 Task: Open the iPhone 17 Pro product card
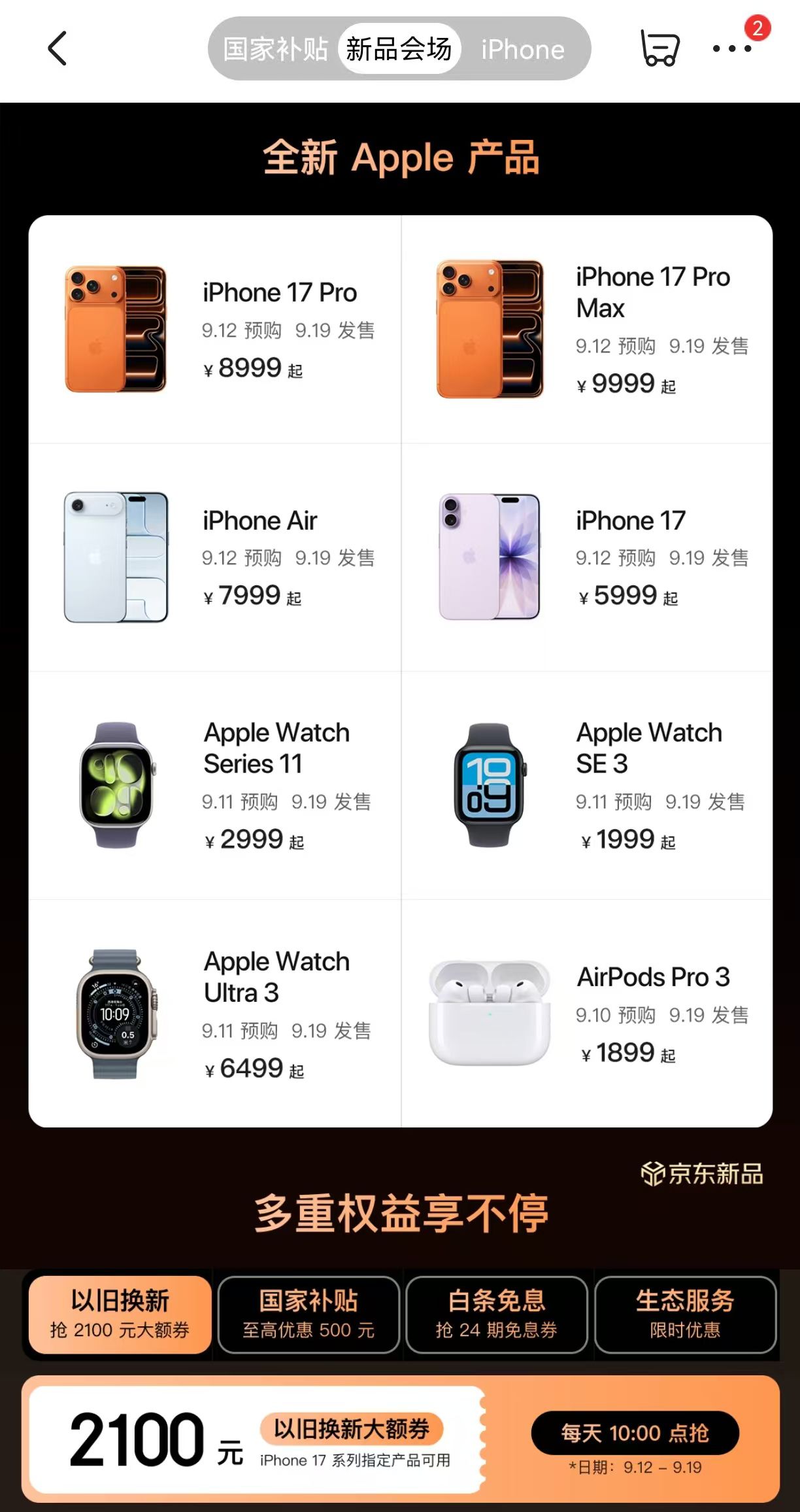(214, 330)
